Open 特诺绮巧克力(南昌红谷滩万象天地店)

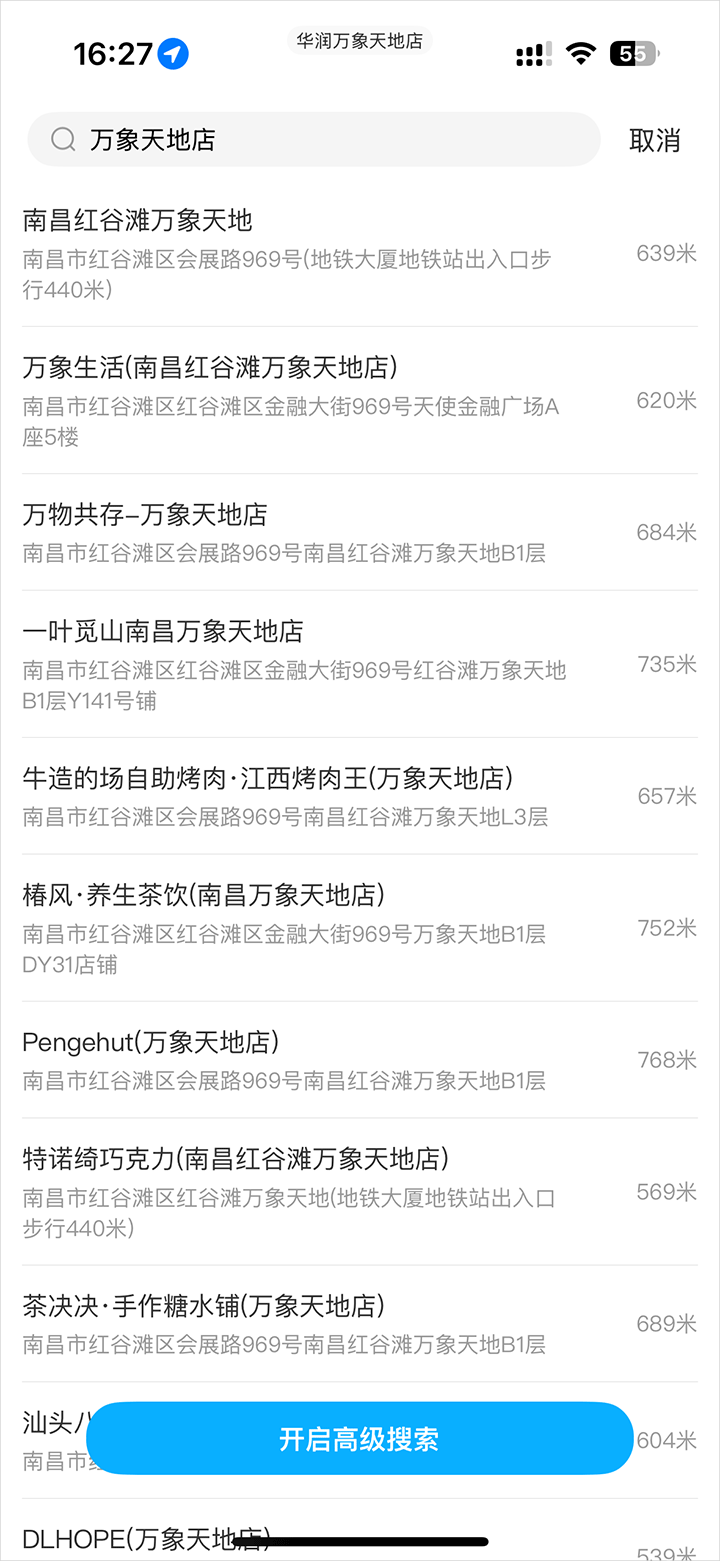pos(330,1192)
